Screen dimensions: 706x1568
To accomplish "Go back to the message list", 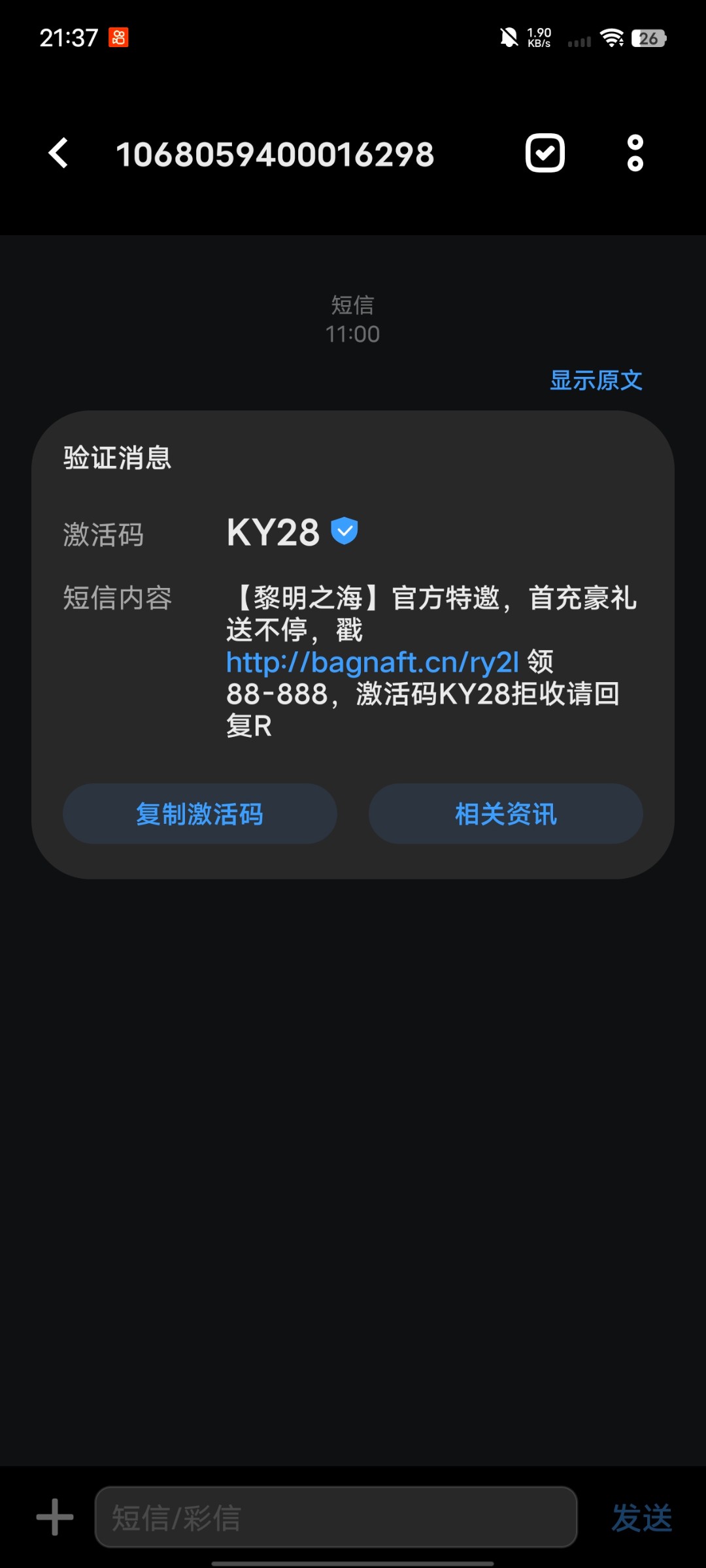I will (x=59, y=154).
